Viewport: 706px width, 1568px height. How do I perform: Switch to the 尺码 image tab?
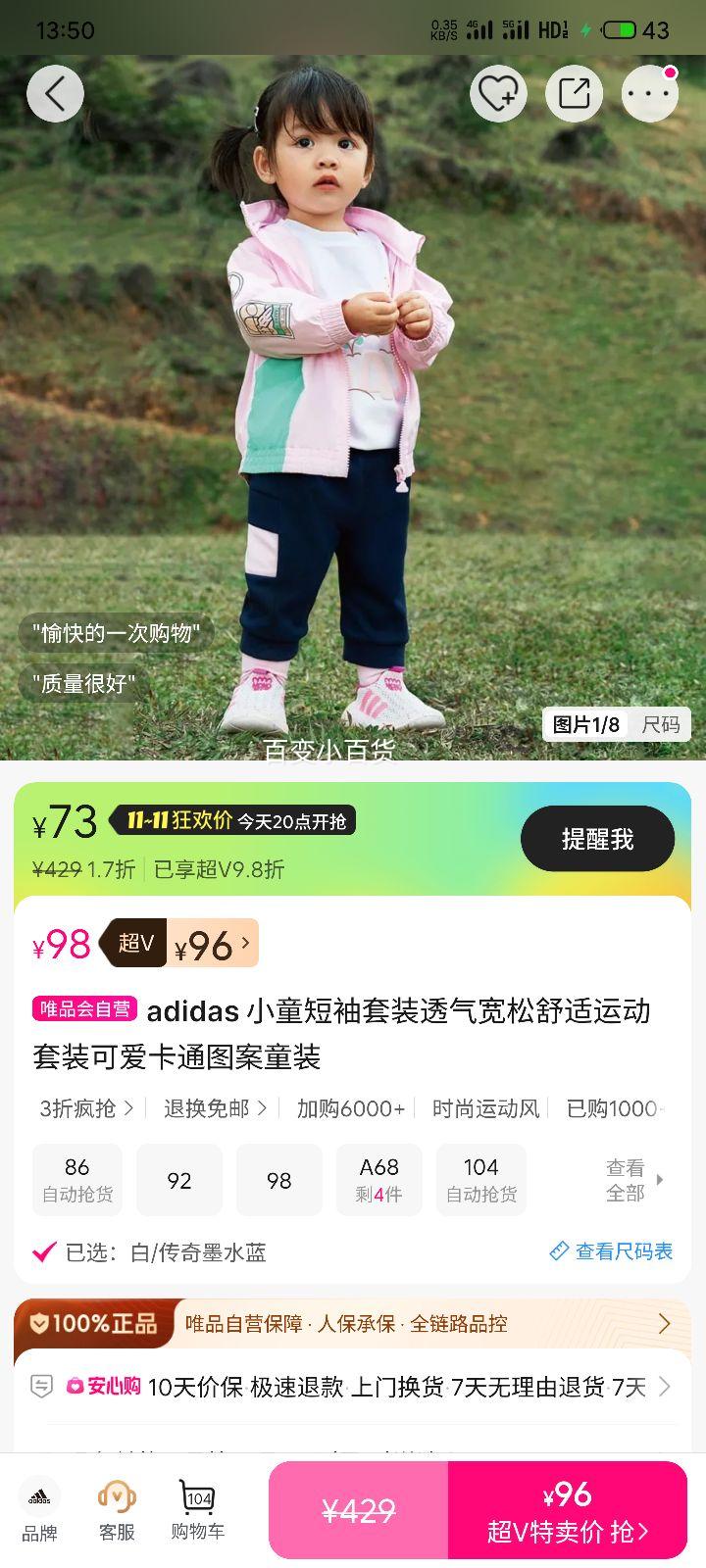point(660,724)
